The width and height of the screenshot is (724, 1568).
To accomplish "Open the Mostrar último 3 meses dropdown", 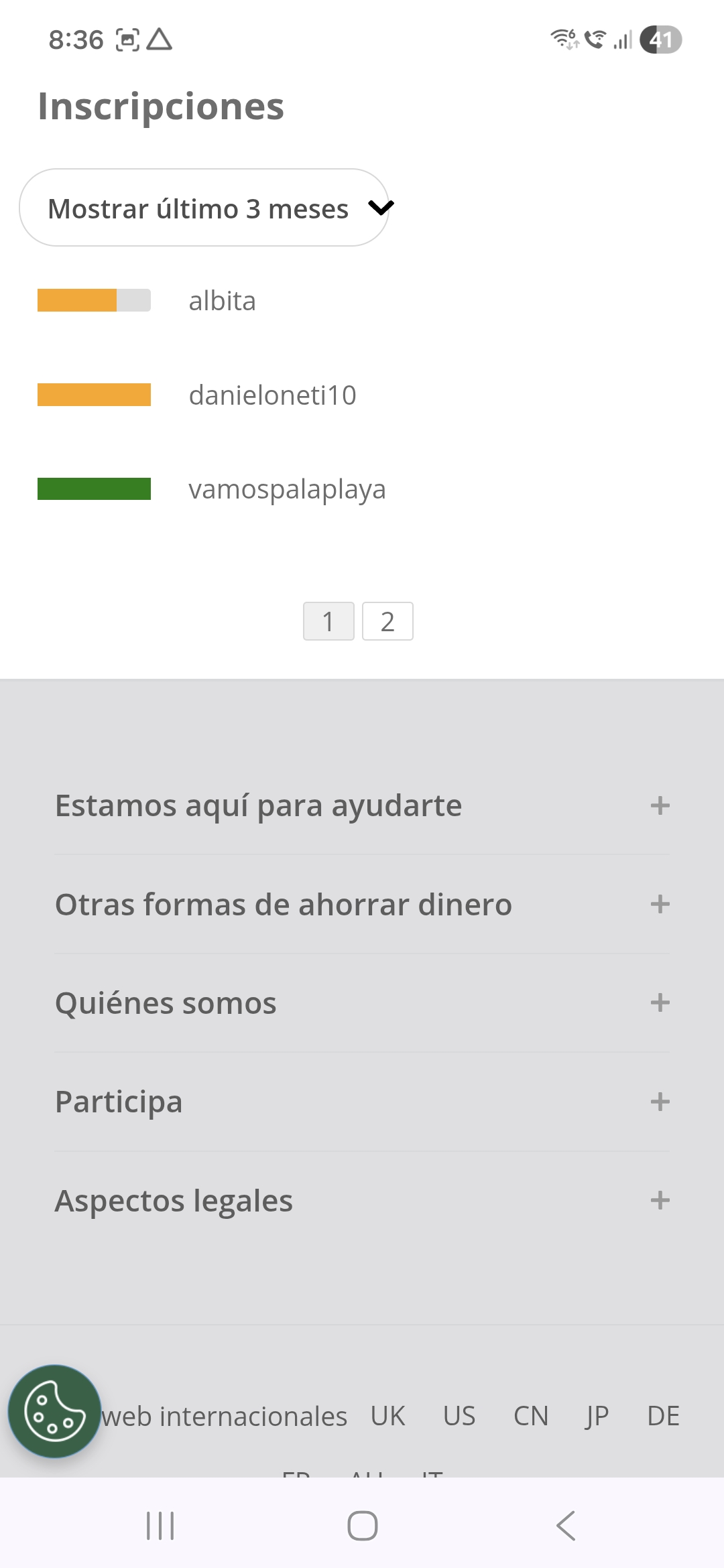I will pos(204,208).
